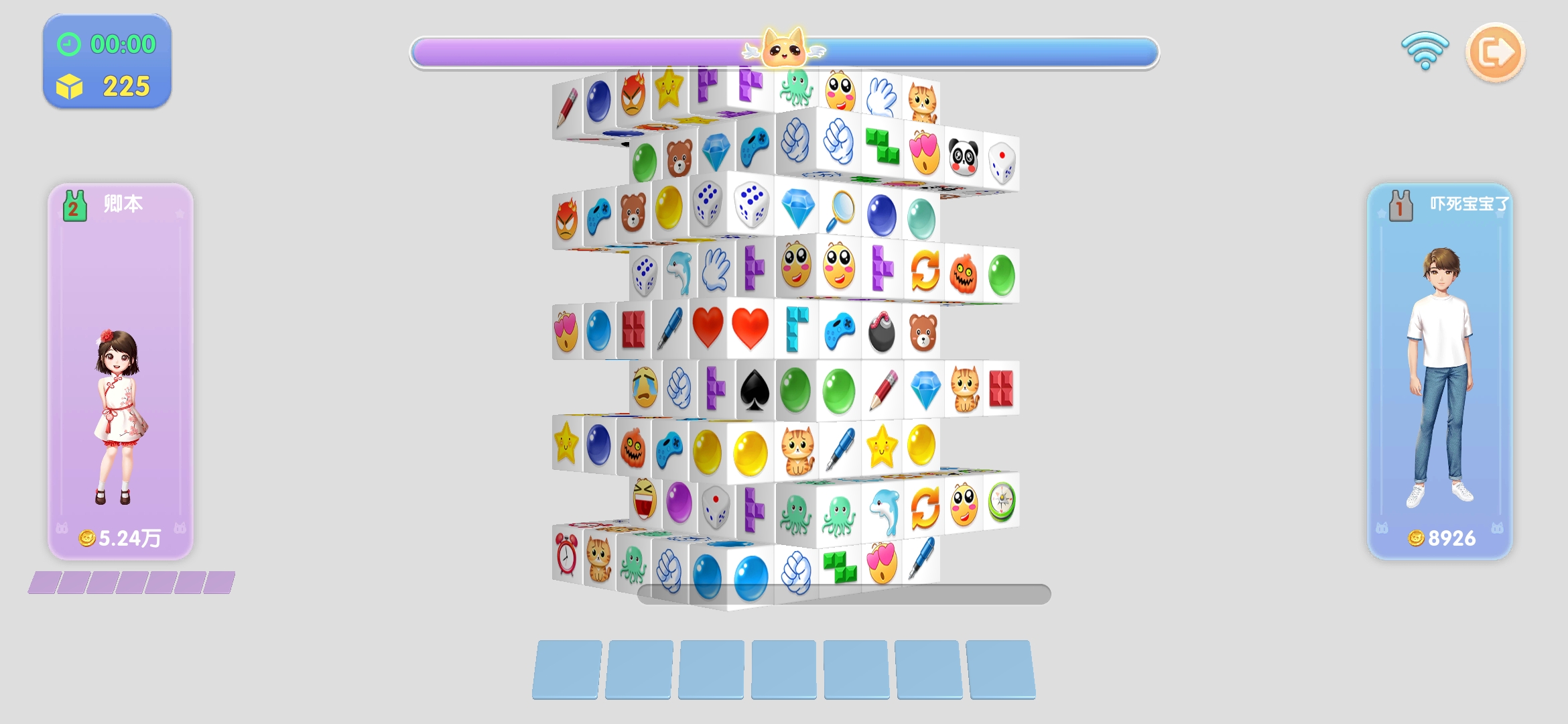Select the cyan block-shaped tile
The width and height of the screenshot is (1568, 724).
point(796,328)
